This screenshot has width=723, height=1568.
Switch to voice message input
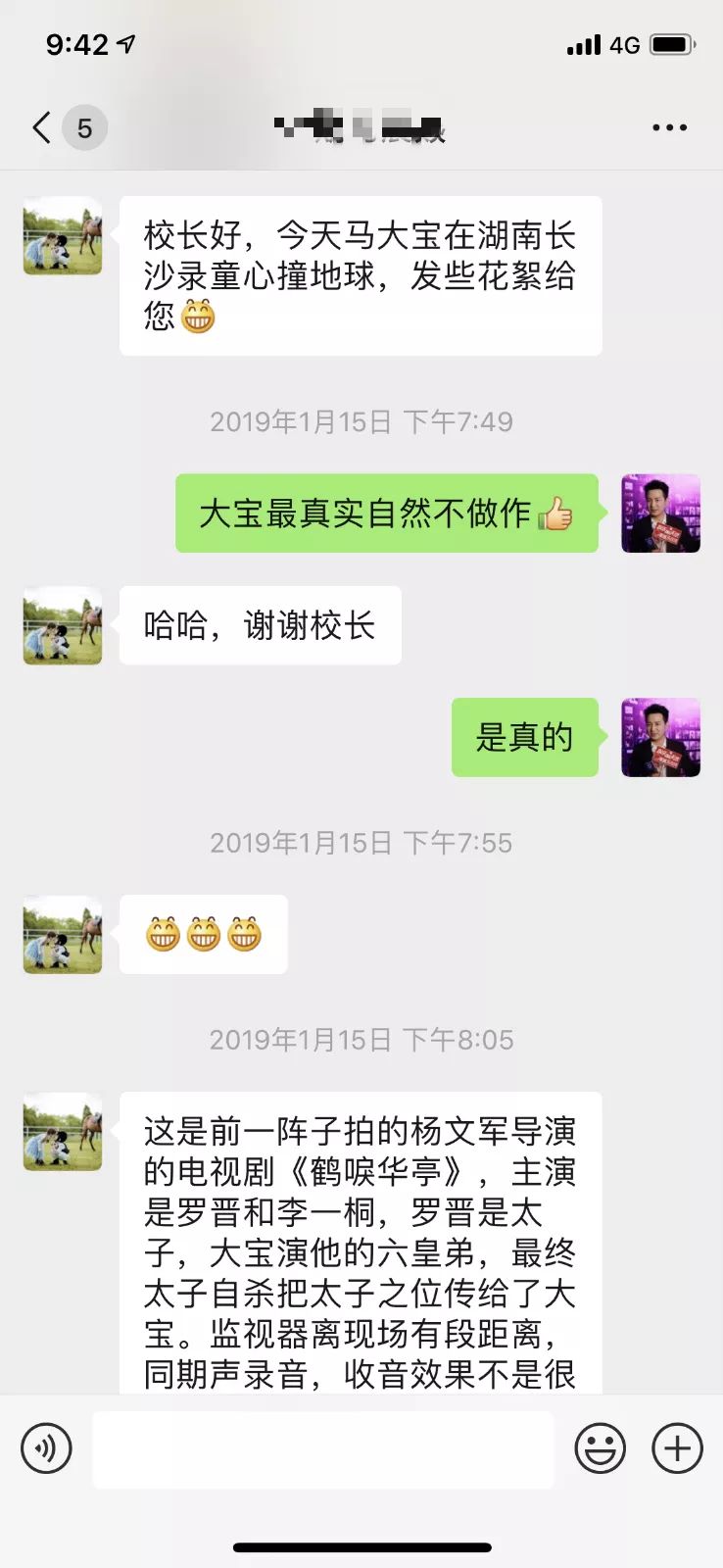point(46,1448)
